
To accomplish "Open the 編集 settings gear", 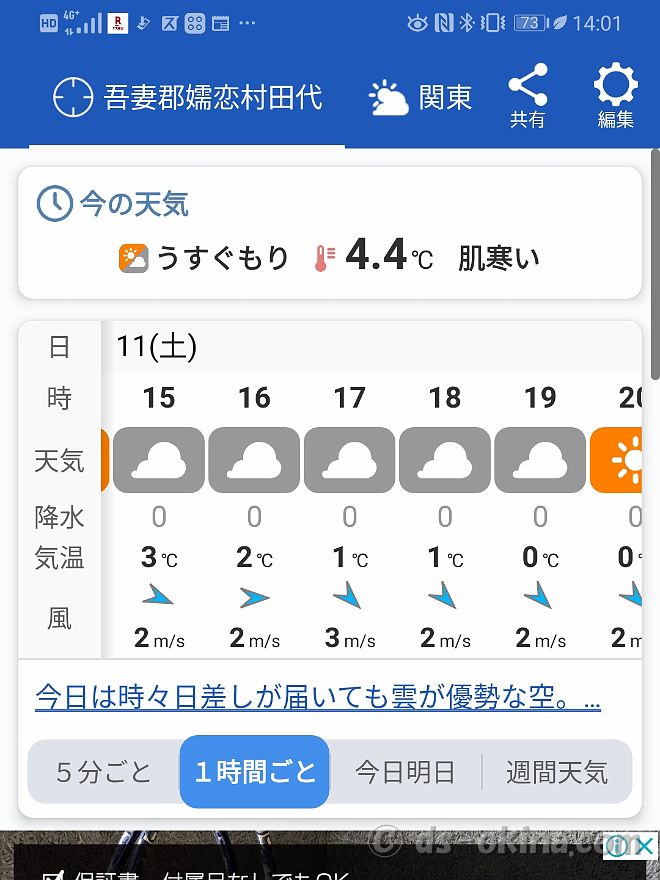I will pos(615,96).
